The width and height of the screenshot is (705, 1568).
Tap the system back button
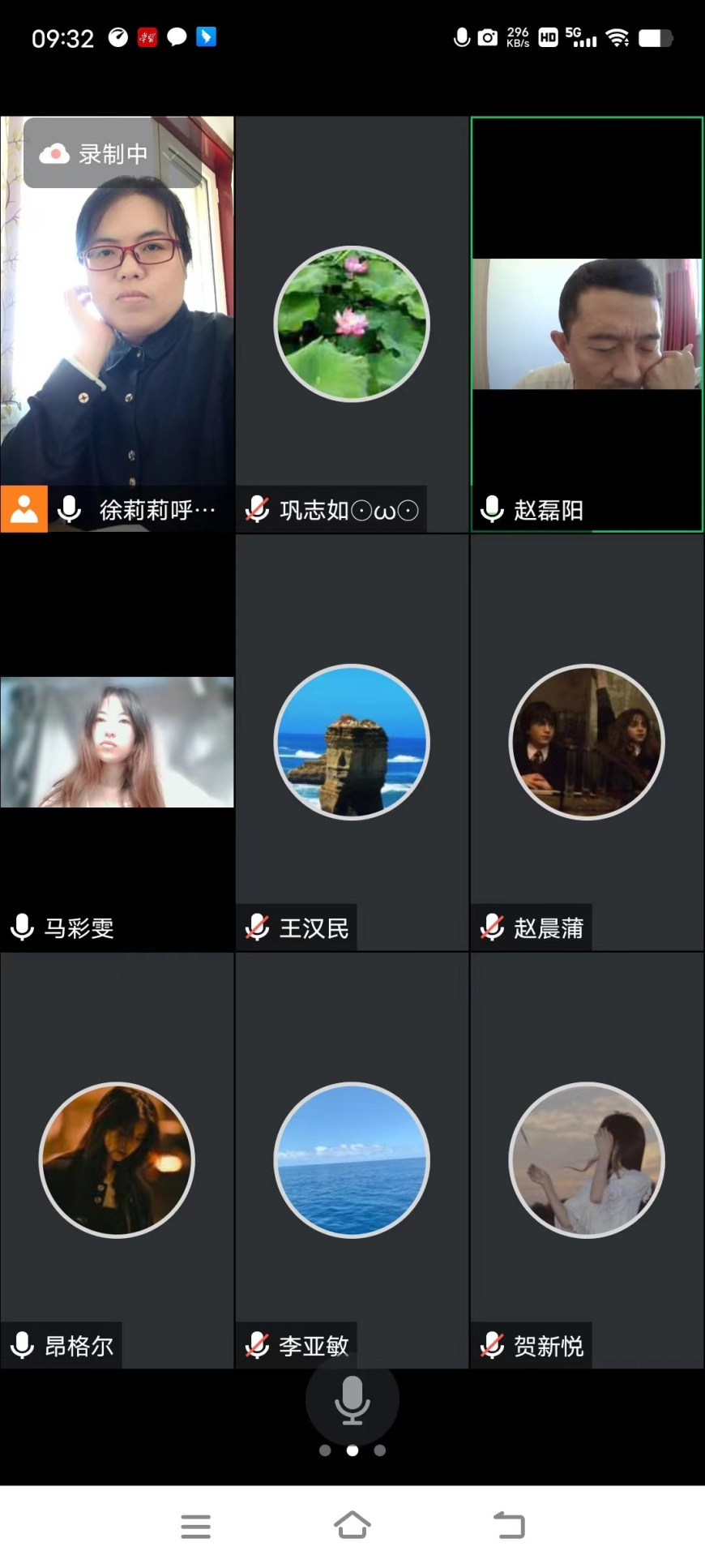point(509,1526)
